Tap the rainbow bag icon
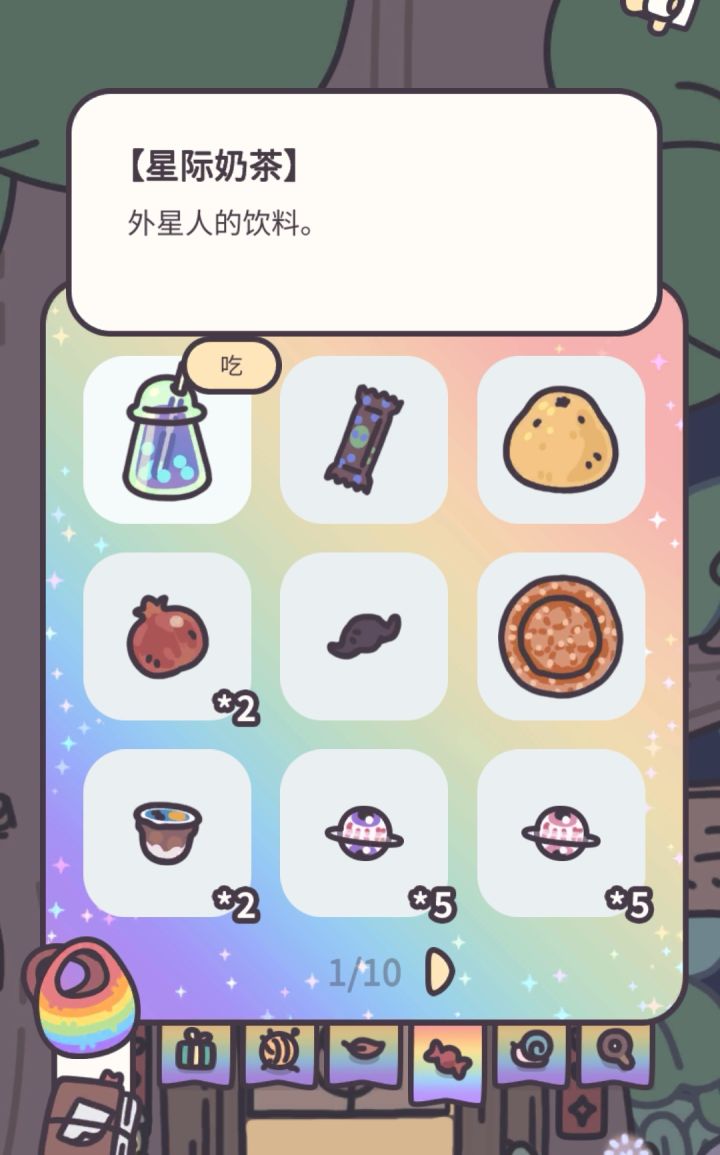This screenshot has width=720, height=1155. coord(81,998)
